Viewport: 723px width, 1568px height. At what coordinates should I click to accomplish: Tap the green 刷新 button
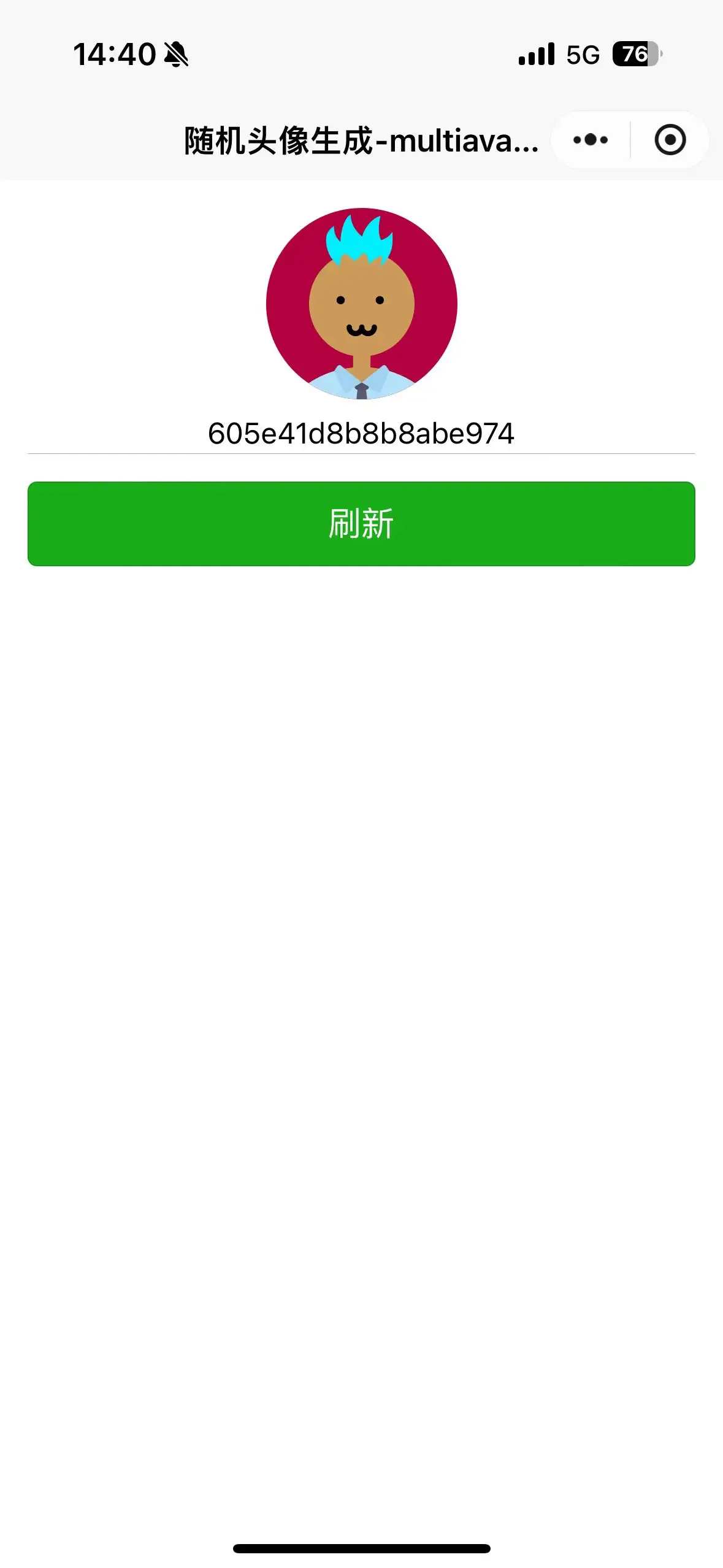[x=361, y=523]
